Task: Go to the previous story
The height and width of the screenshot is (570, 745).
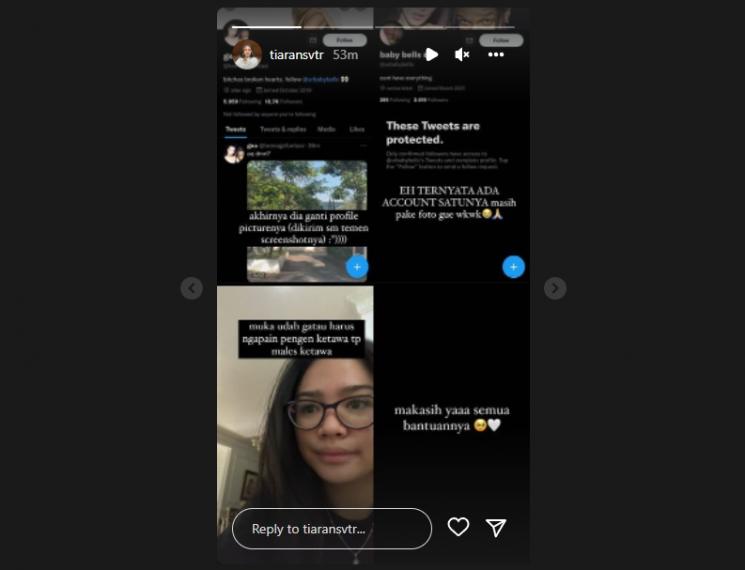Action: (192, 288)
